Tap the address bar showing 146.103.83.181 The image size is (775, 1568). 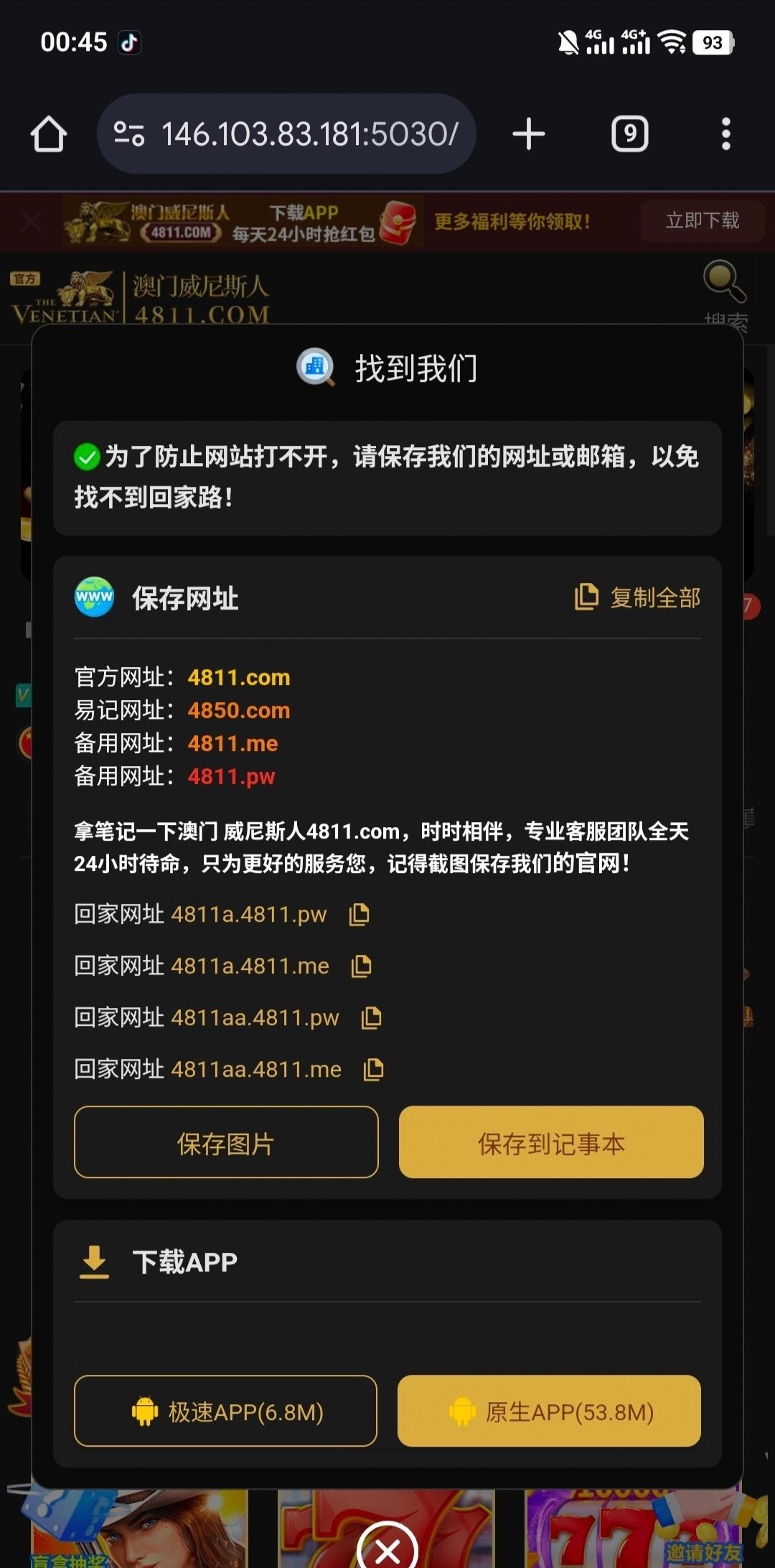point(309,134)
